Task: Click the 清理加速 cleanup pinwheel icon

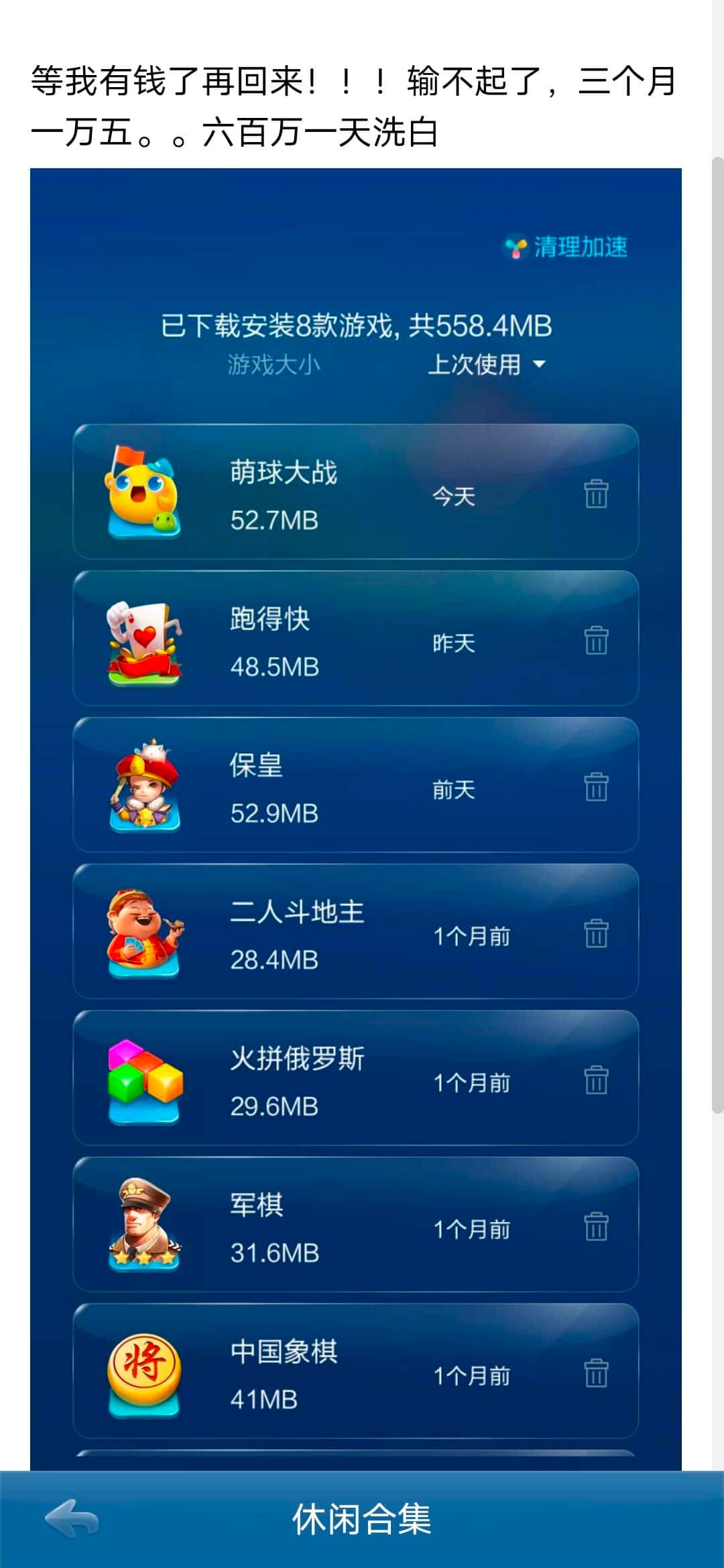Action: coord(516,247)
